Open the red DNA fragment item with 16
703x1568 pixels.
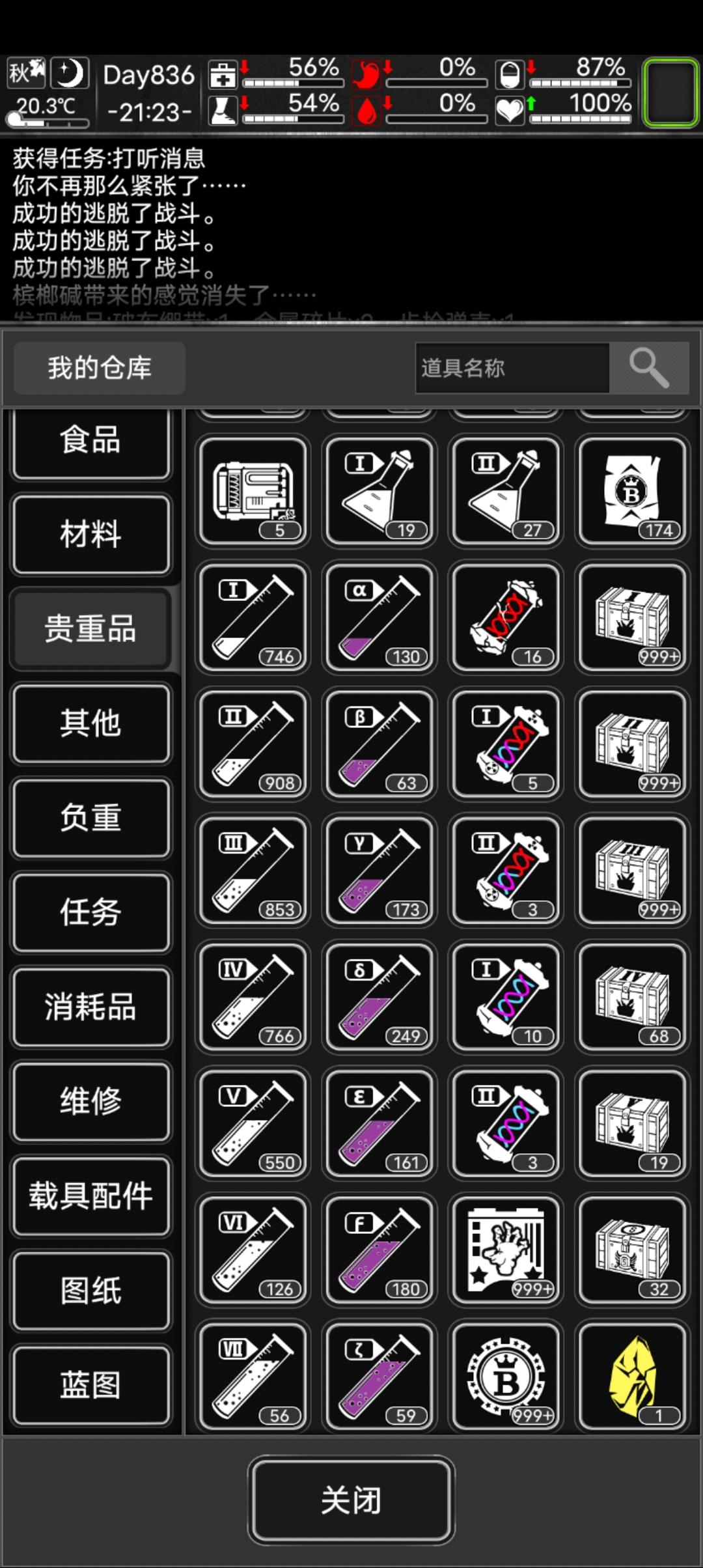pos(505,617)
